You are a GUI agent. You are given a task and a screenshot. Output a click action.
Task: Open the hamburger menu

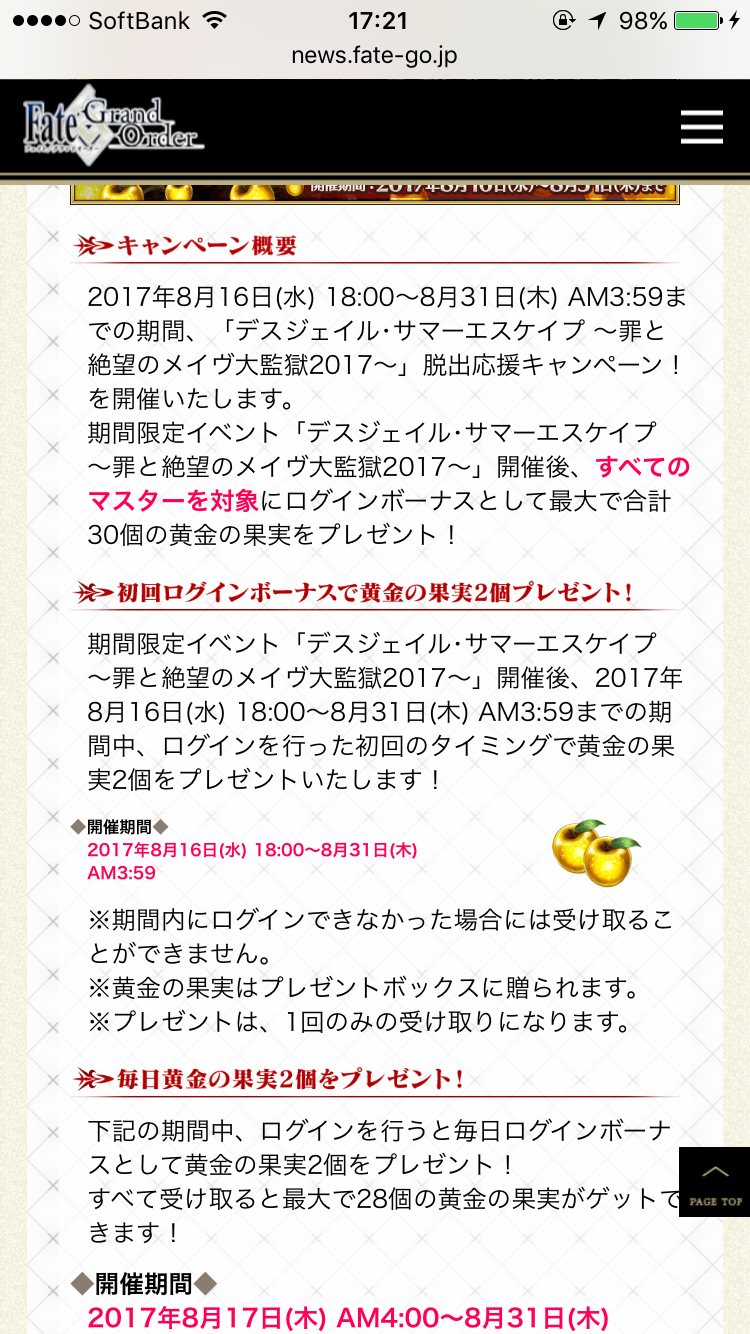coord(701,127)
